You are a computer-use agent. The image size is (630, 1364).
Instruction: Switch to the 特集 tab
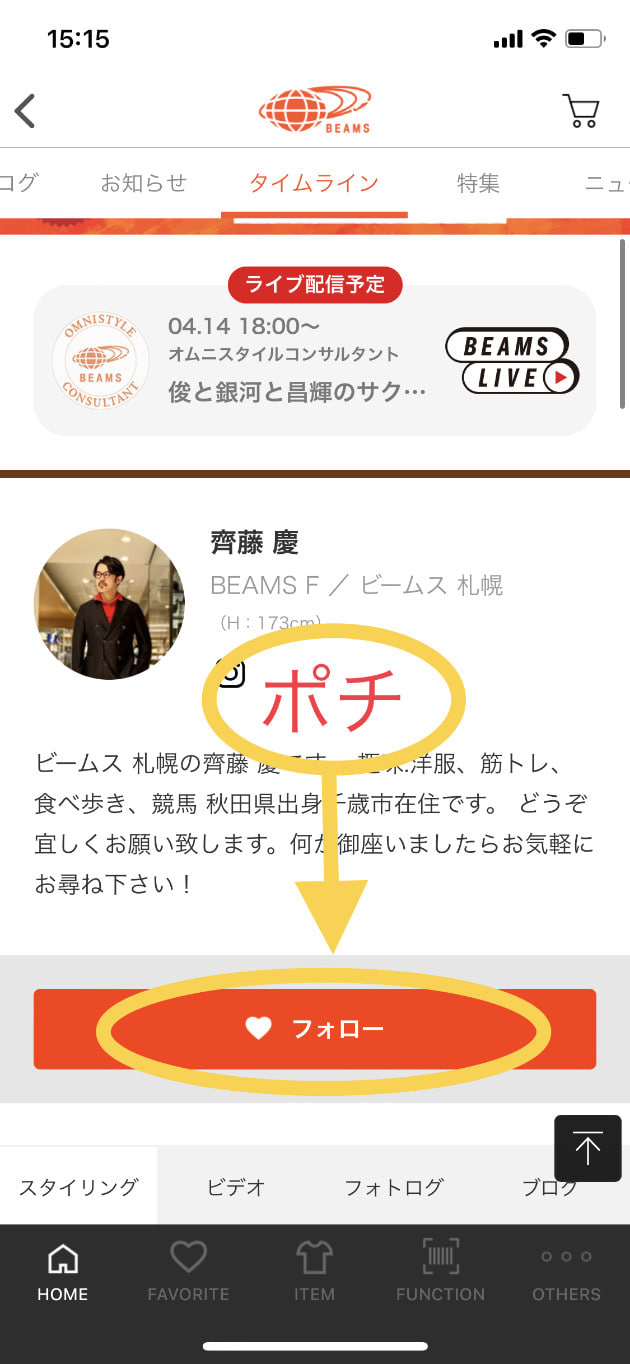pos(478,183)
